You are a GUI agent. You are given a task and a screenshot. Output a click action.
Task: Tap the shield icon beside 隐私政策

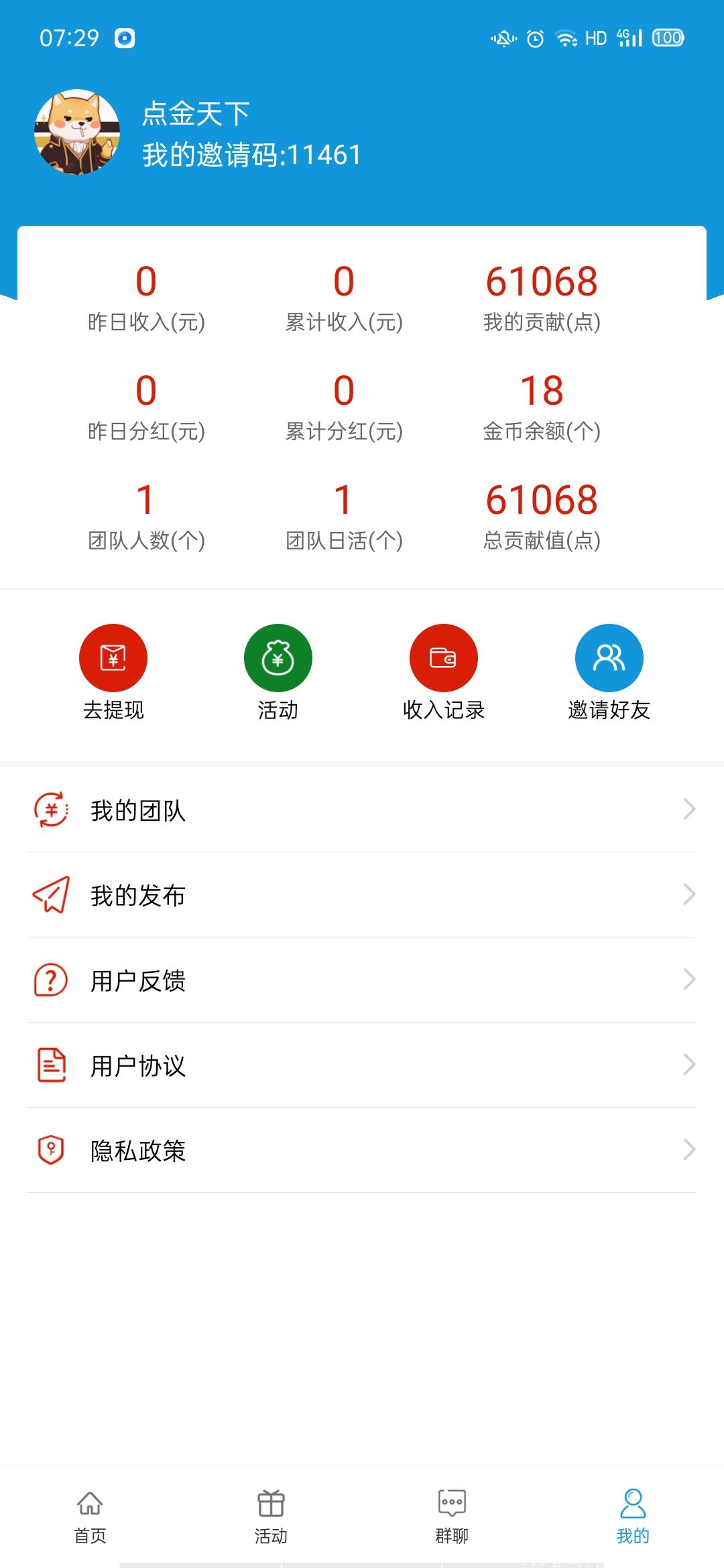50,1151
